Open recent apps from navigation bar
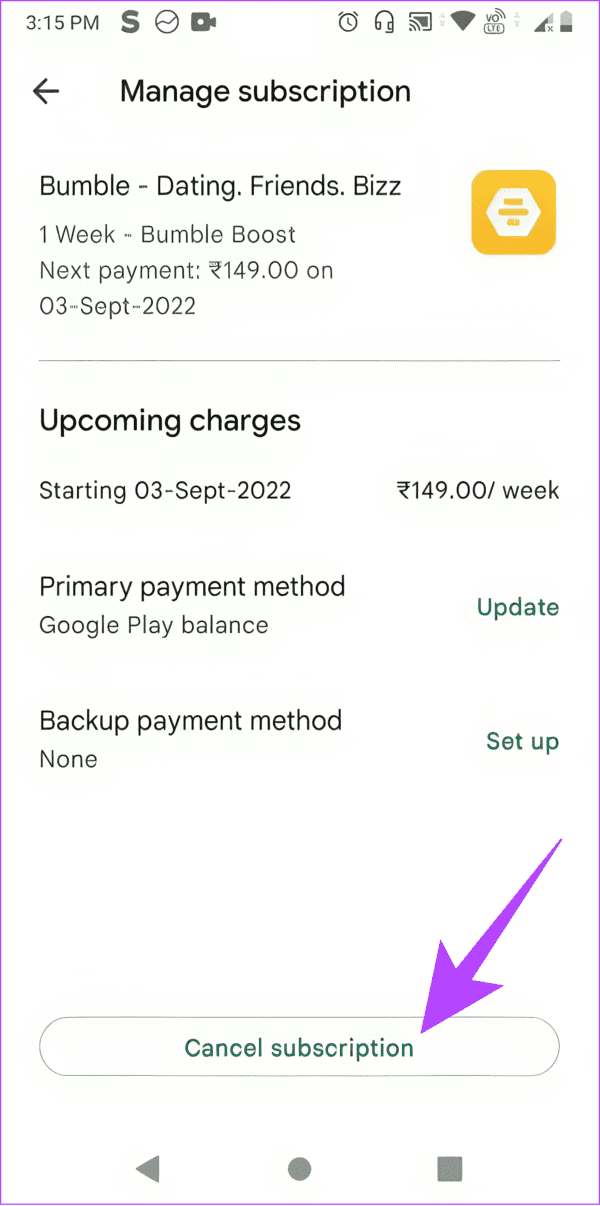 coord(450,1168)
